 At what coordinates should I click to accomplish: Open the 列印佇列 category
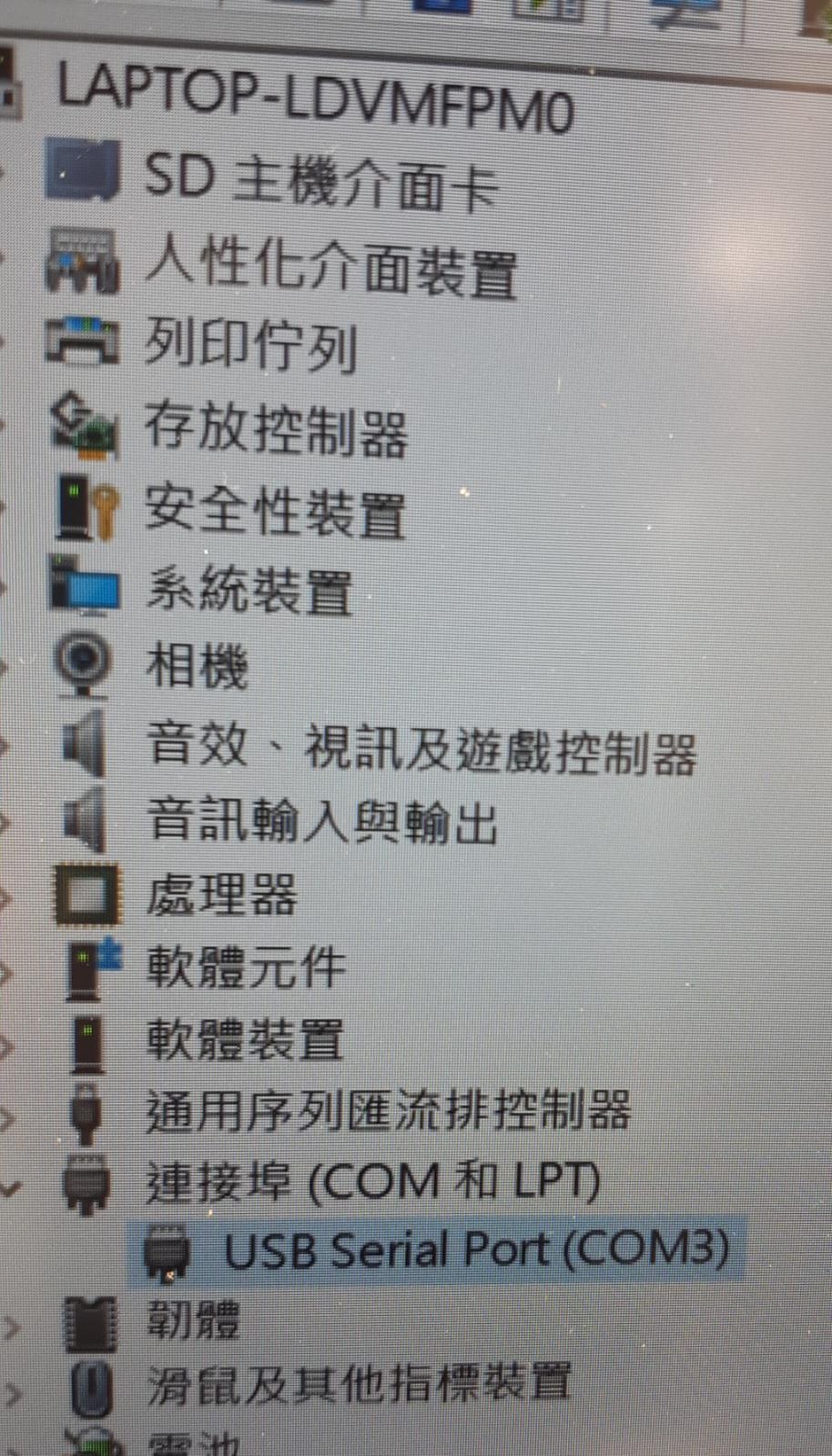click(x=250, y=346)
